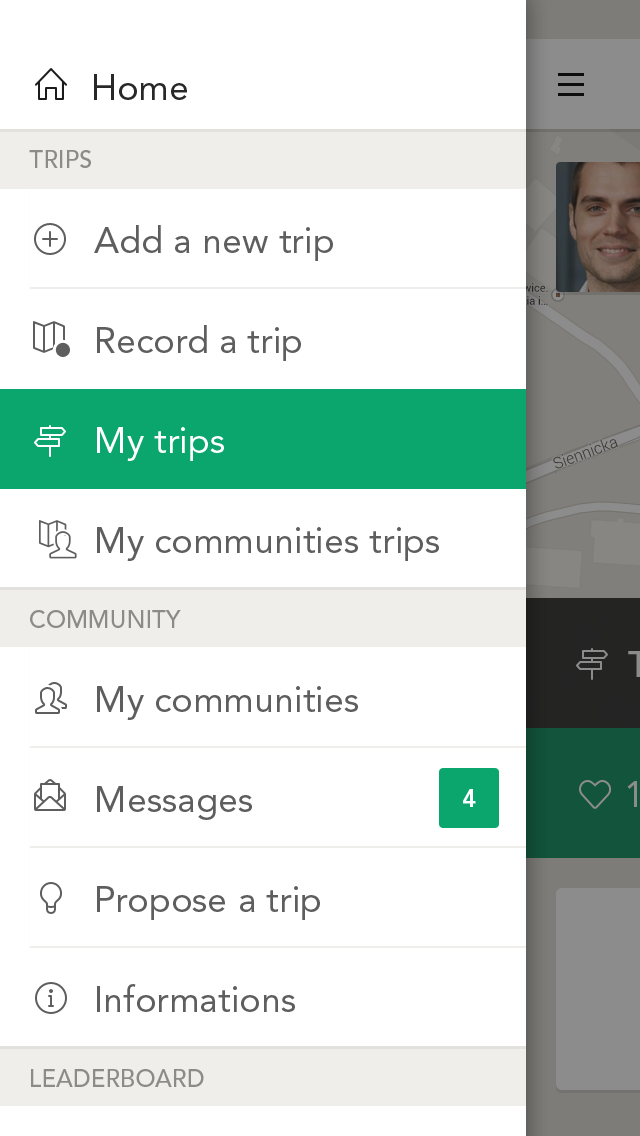Open the Informations page

coord(262,998)
